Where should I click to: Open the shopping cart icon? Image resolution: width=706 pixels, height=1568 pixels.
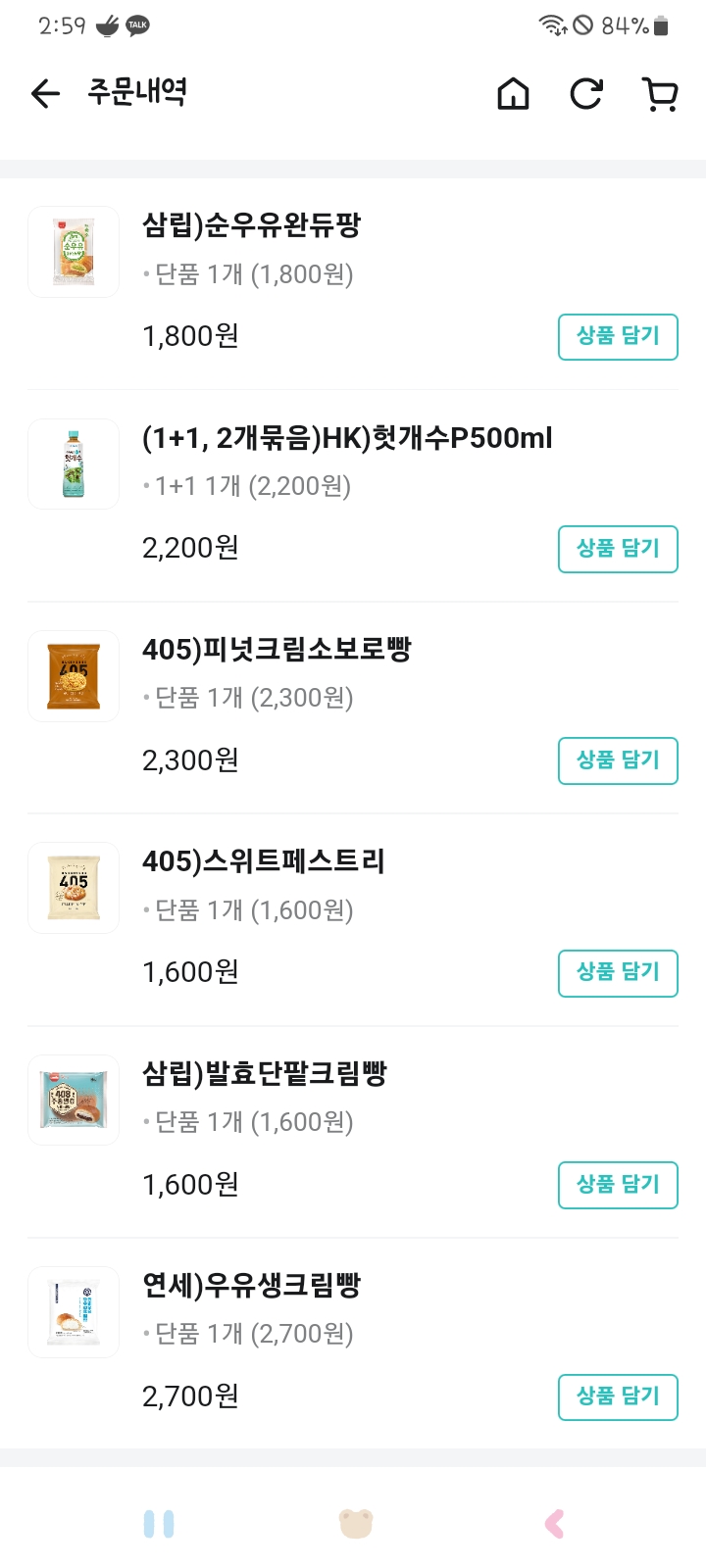pyautogui.click(x=661, y=94)
